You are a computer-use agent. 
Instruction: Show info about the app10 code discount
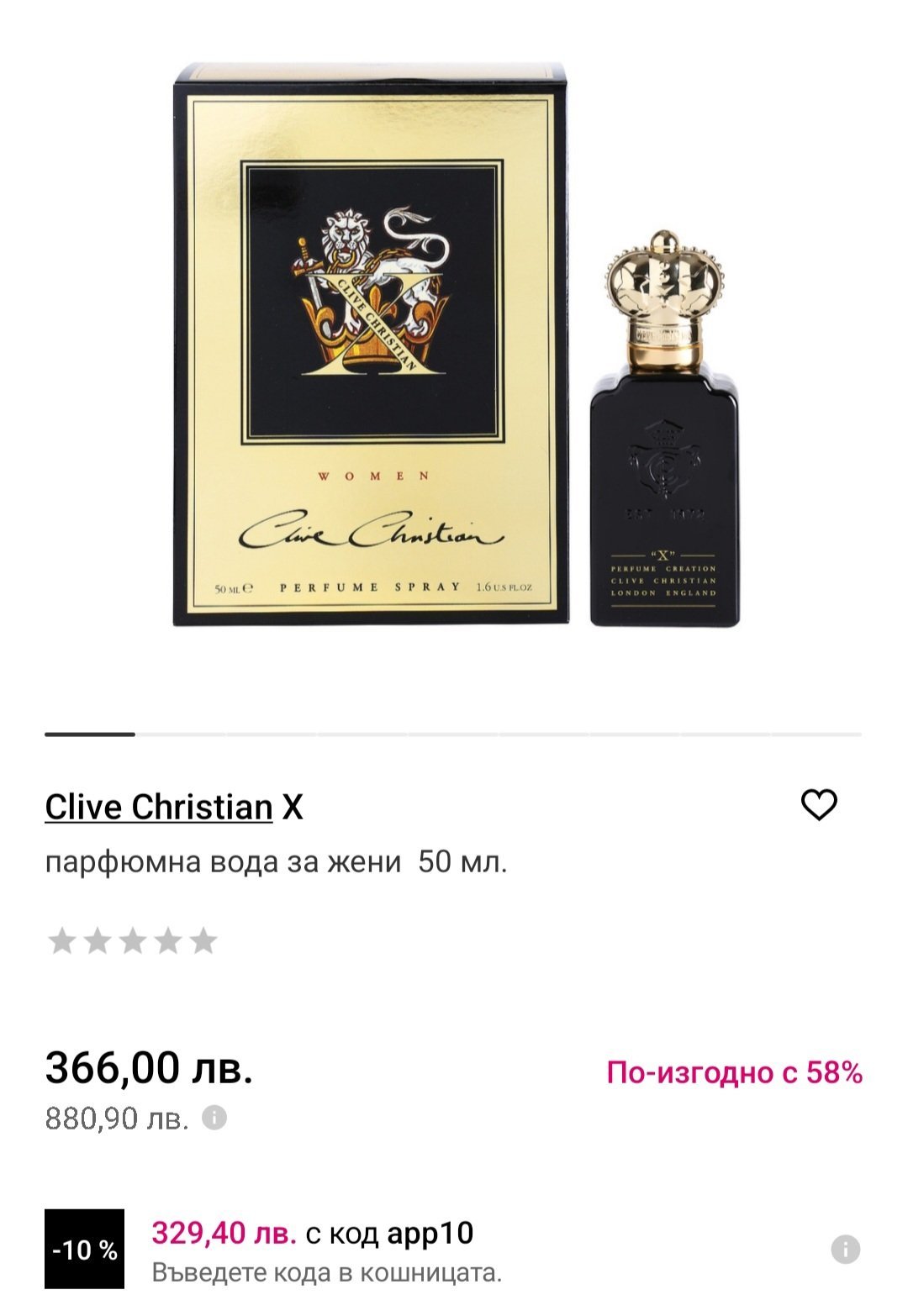tap(845, 1250)
